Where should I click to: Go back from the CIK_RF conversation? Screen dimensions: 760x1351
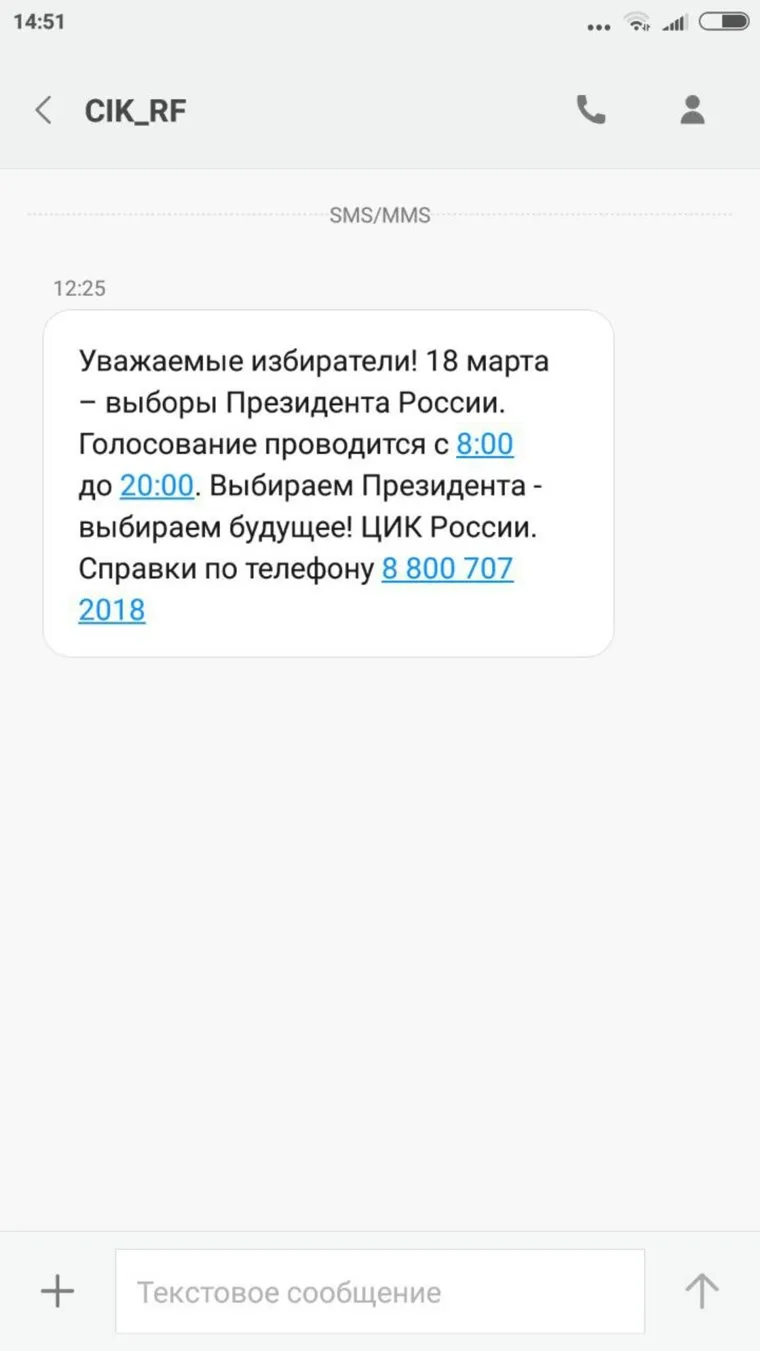[43, 110]
